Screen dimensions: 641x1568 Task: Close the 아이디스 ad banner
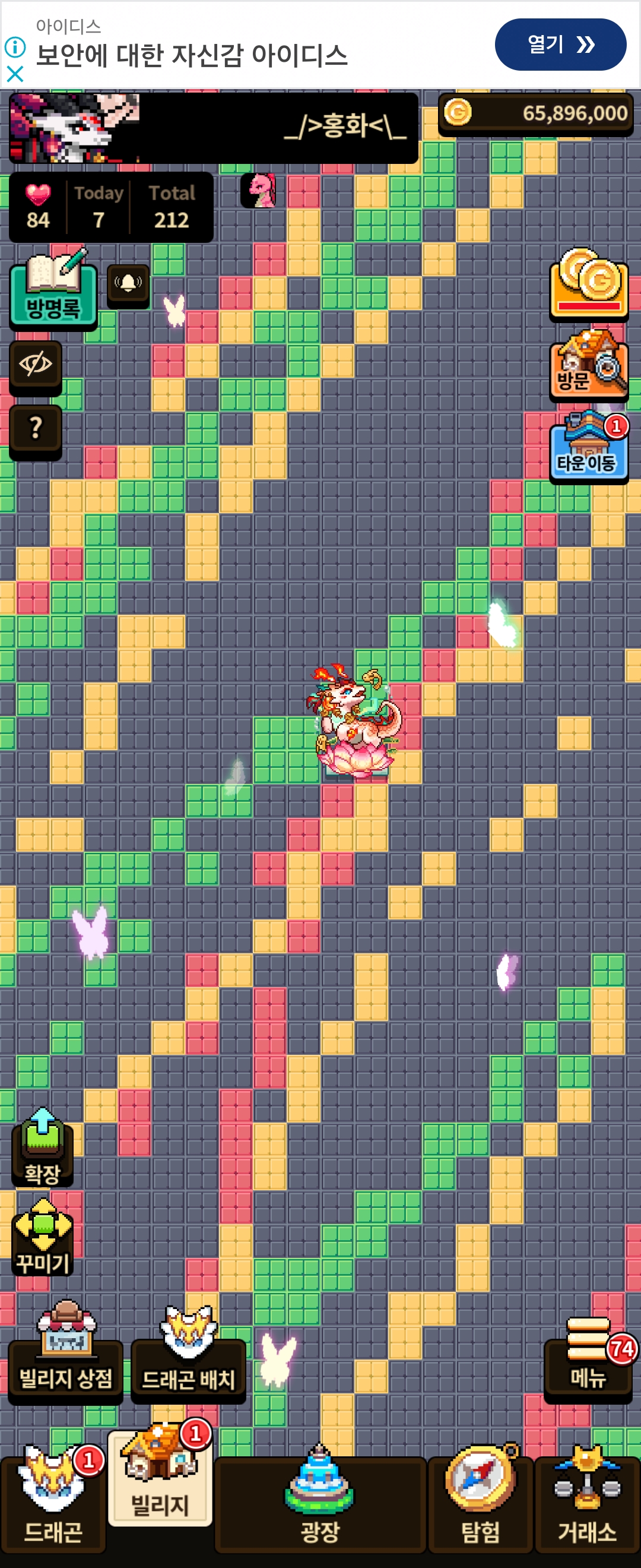[15, 74]
